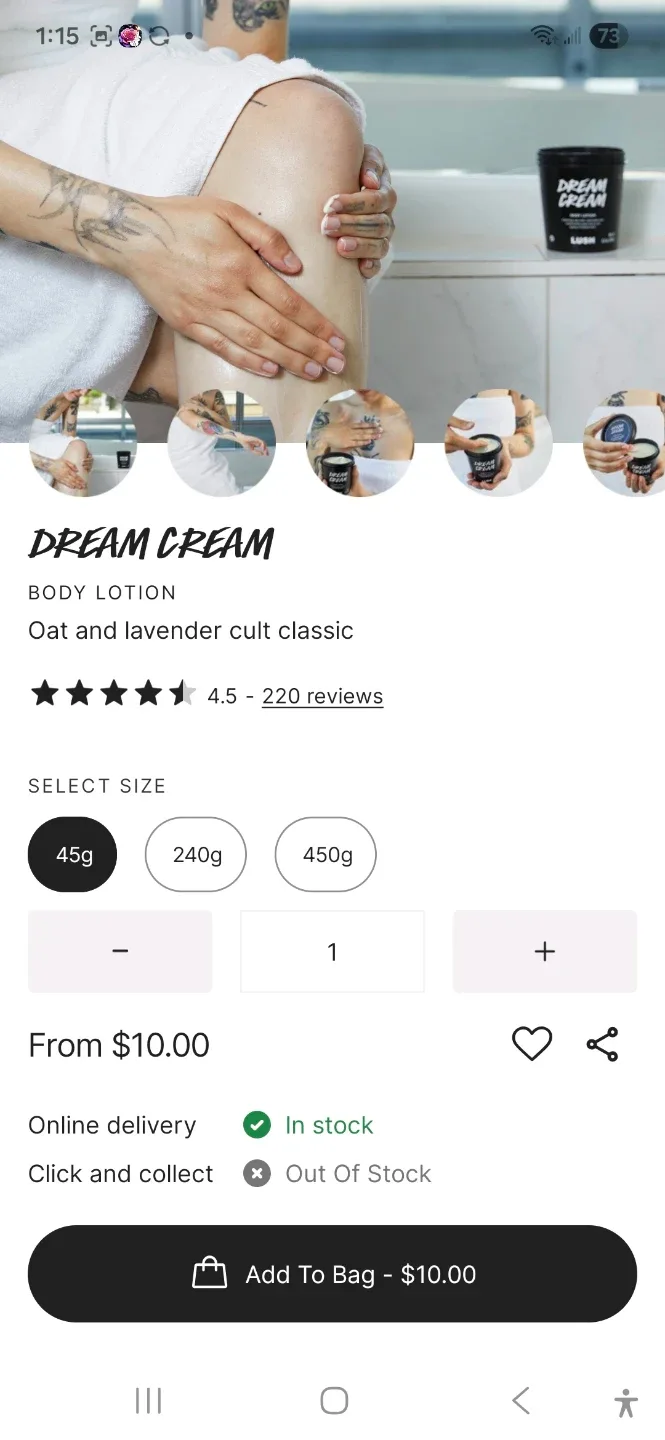This screenshot has height=1440, width=665.
Task: Decrease quantity with the minus button
Action: coord(120,951)
